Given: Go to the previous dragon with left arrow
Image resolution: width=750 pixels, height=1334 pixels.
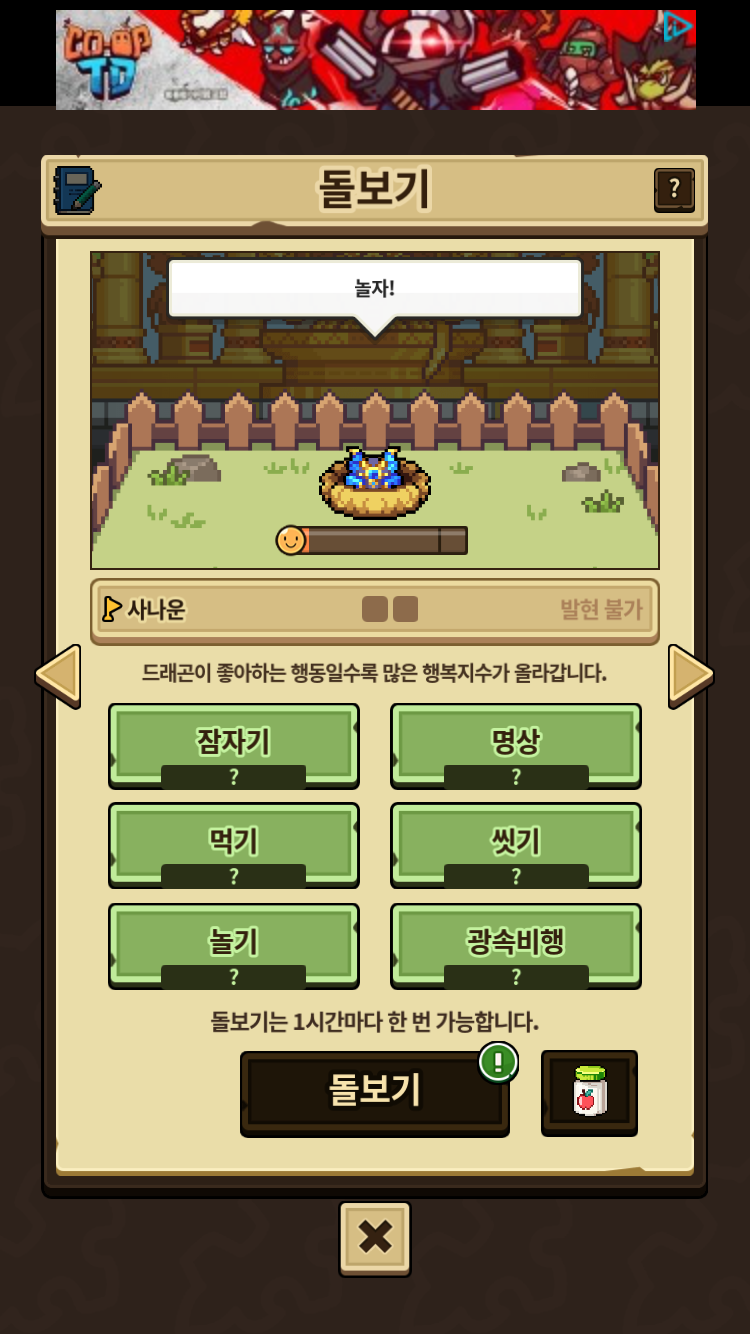Looking at the screenshot, I should coord(58,676).
